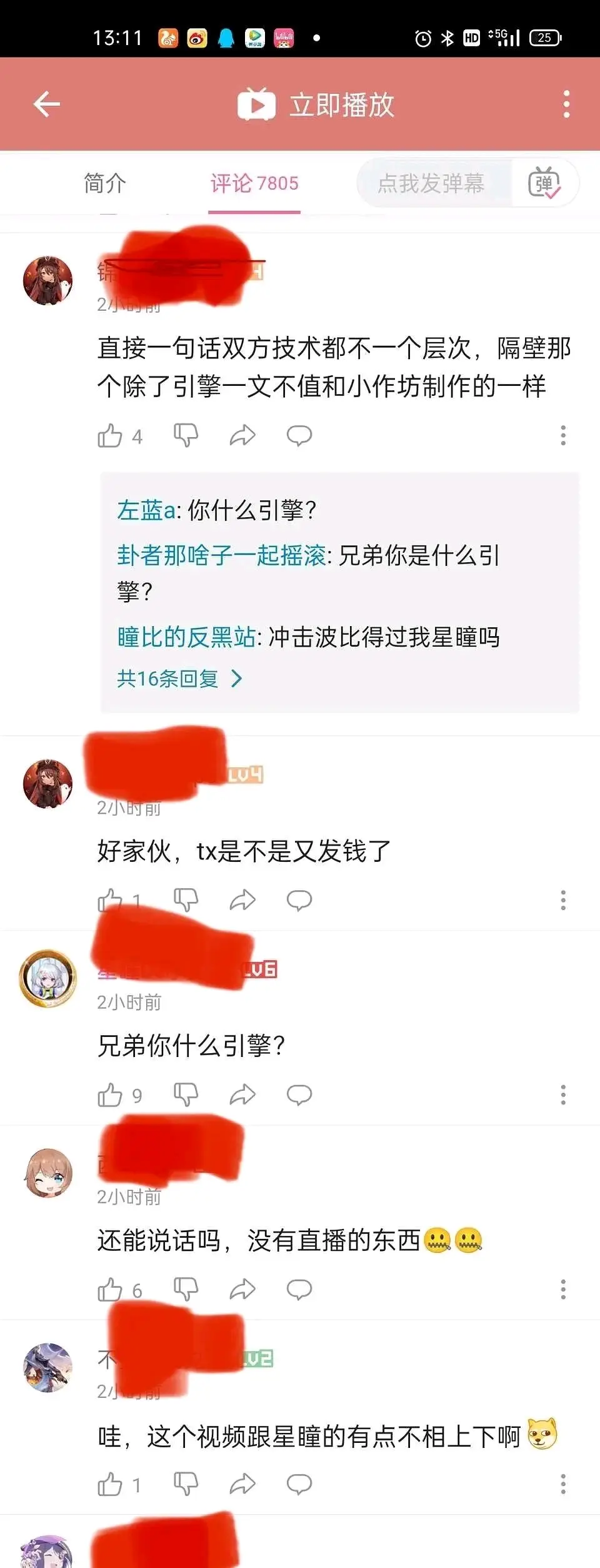Tap the 点我发弹幕 input field
This screenshot has height=1568, width=600.
pos(431,183)
